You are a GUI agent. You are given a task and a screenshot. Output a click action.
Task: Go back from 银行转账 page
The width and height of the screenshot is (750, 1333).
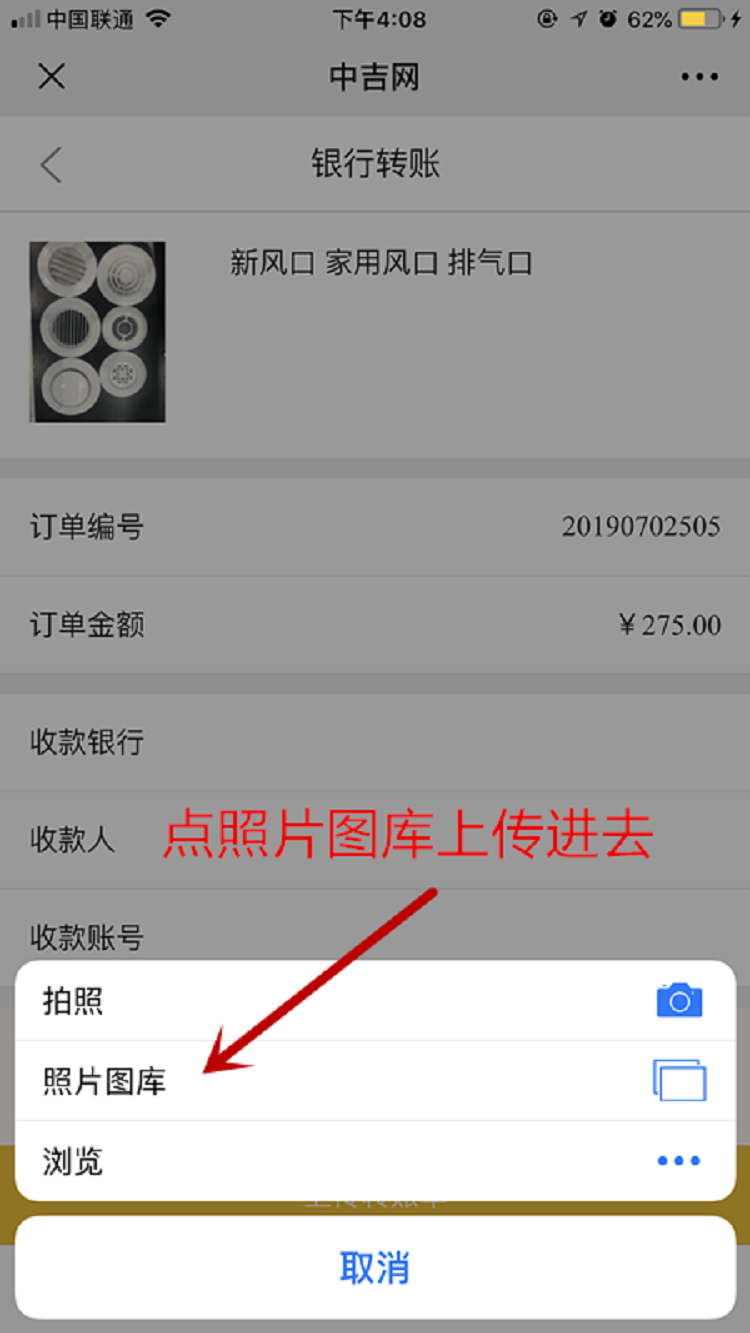coord(52,165)
